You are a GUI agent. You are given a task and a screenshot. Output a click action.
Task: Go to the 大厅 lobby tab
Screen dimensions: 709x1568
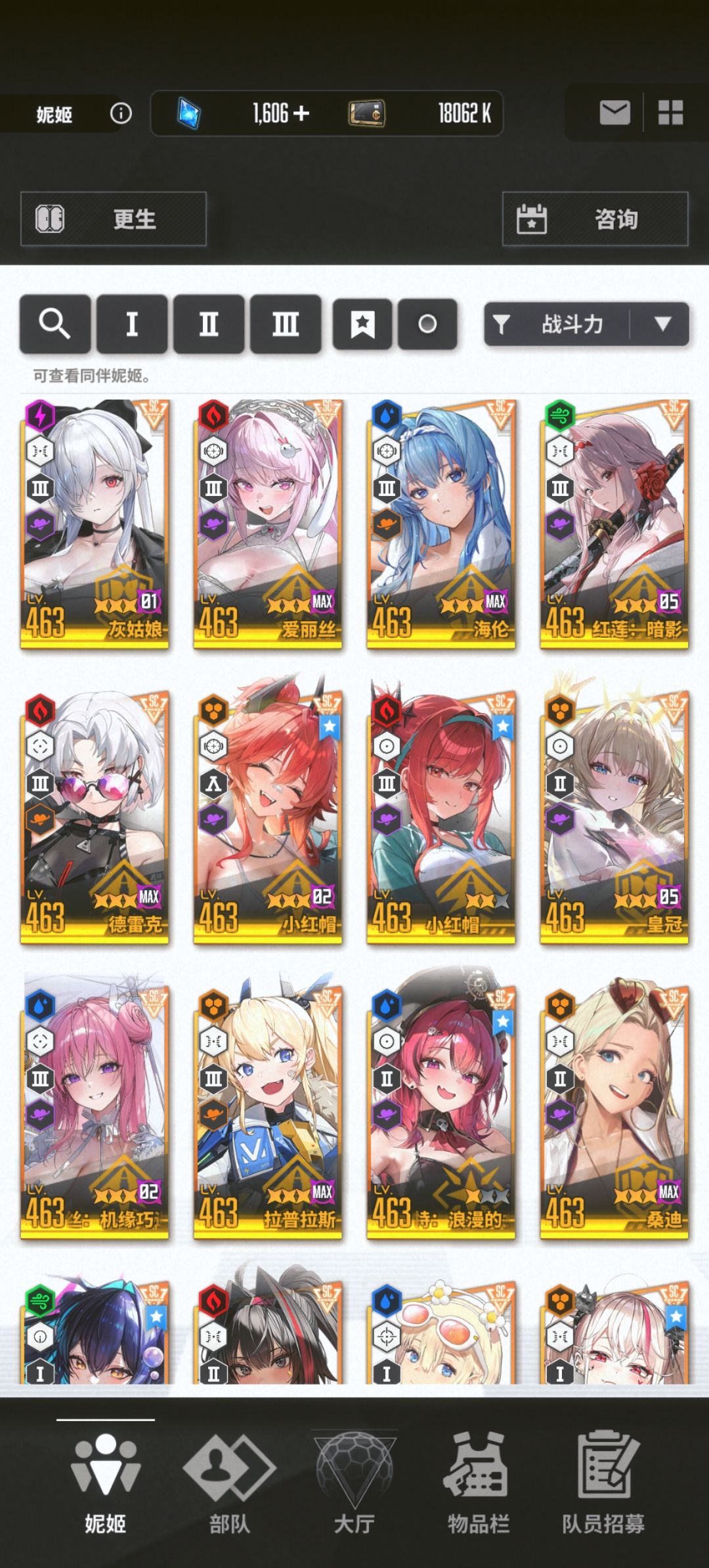pyautogui.click(x=354, y=1484)
